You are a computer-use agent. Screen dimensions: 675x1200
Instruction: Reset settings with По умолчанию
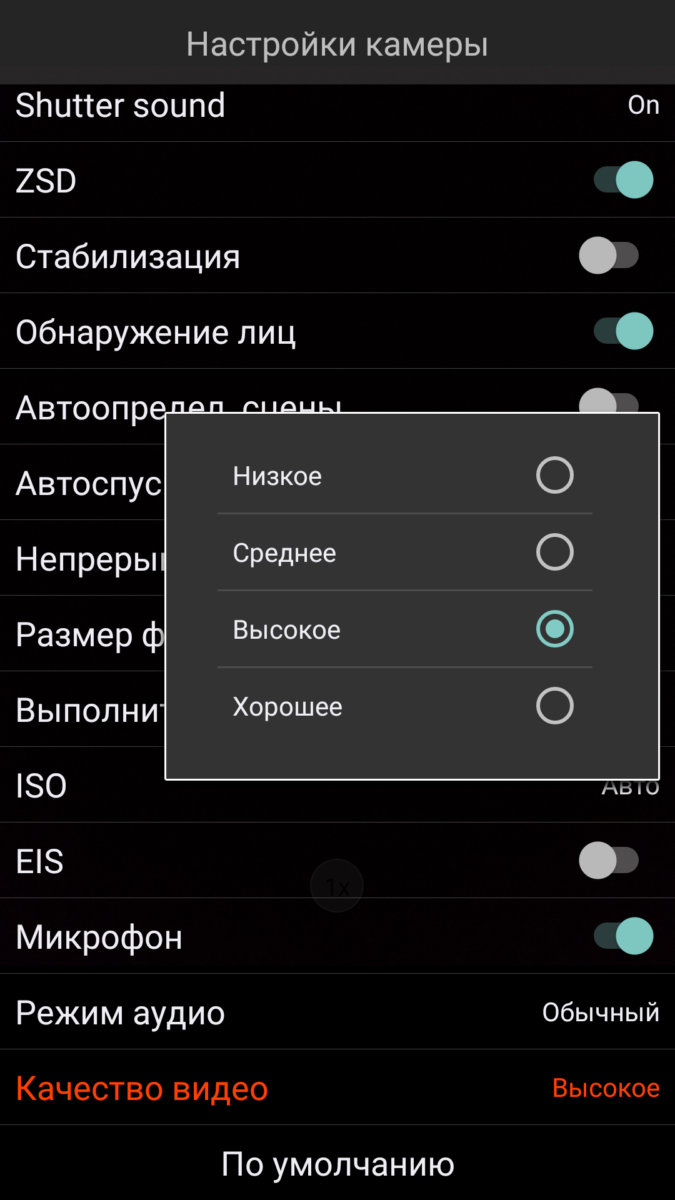337,1165
